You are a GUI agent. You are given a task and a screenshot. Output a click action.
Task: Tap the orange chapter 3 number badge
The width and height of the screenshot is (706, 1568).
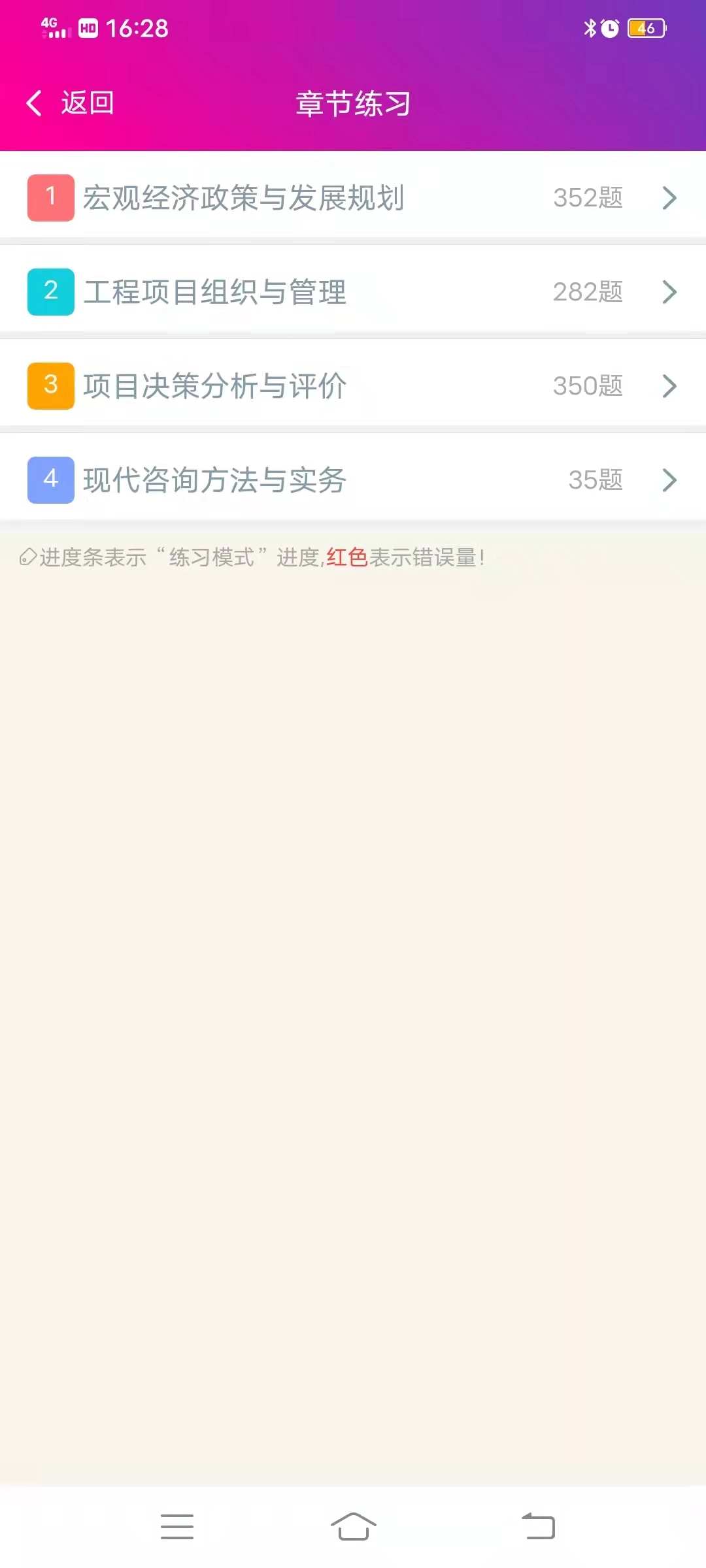50,385
